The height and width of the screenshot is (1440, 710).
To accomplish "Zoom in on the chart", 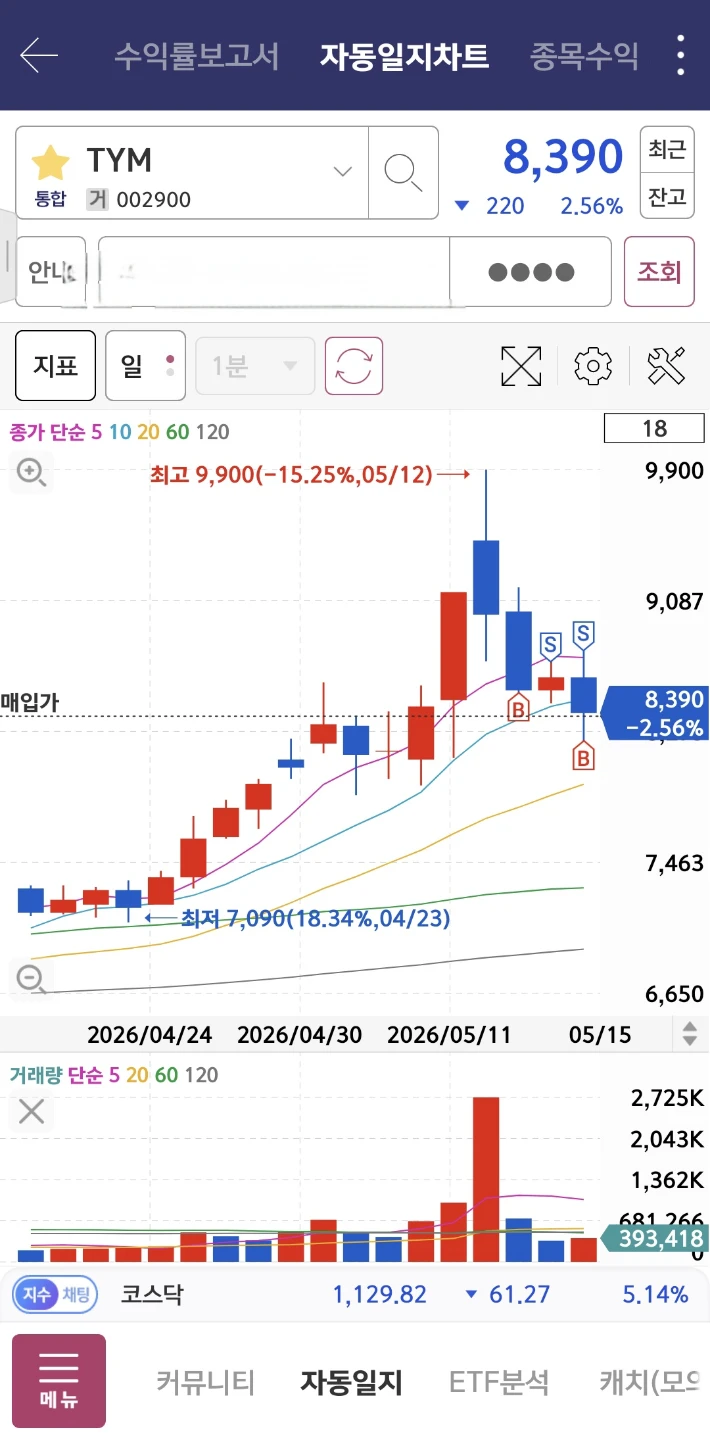I will tap(31, 472).
